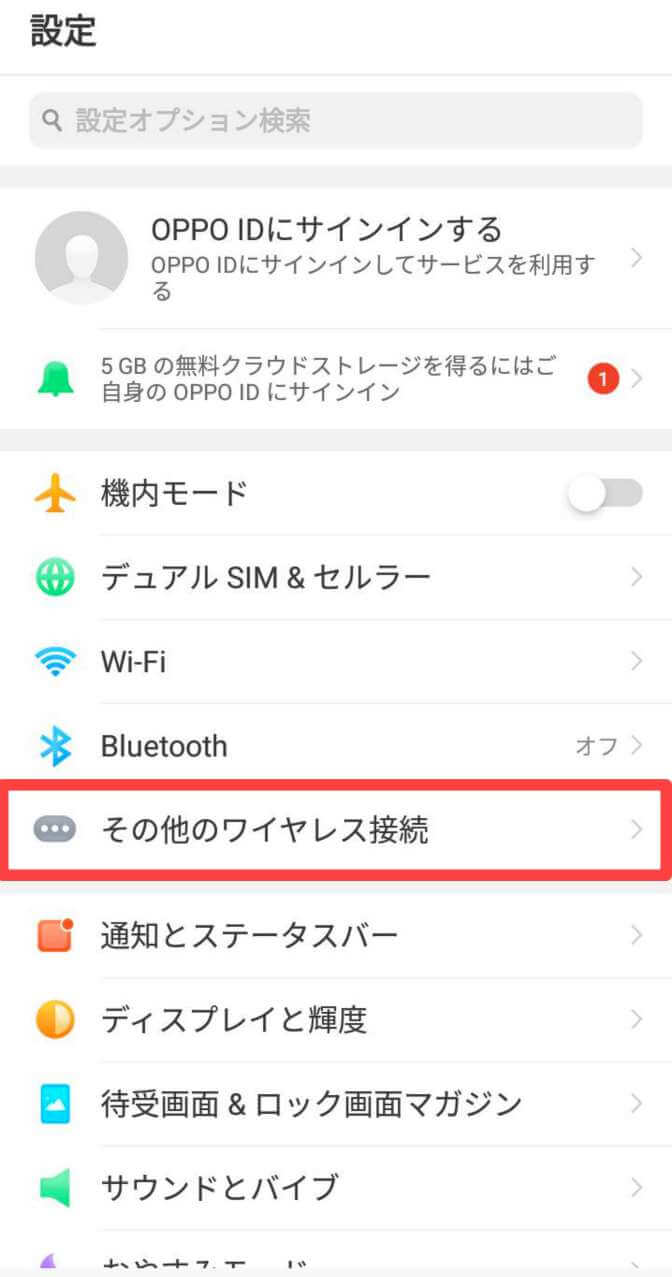Open the 設定オプション検索 search field
The image size is (672, 1277).
point(335,121)
